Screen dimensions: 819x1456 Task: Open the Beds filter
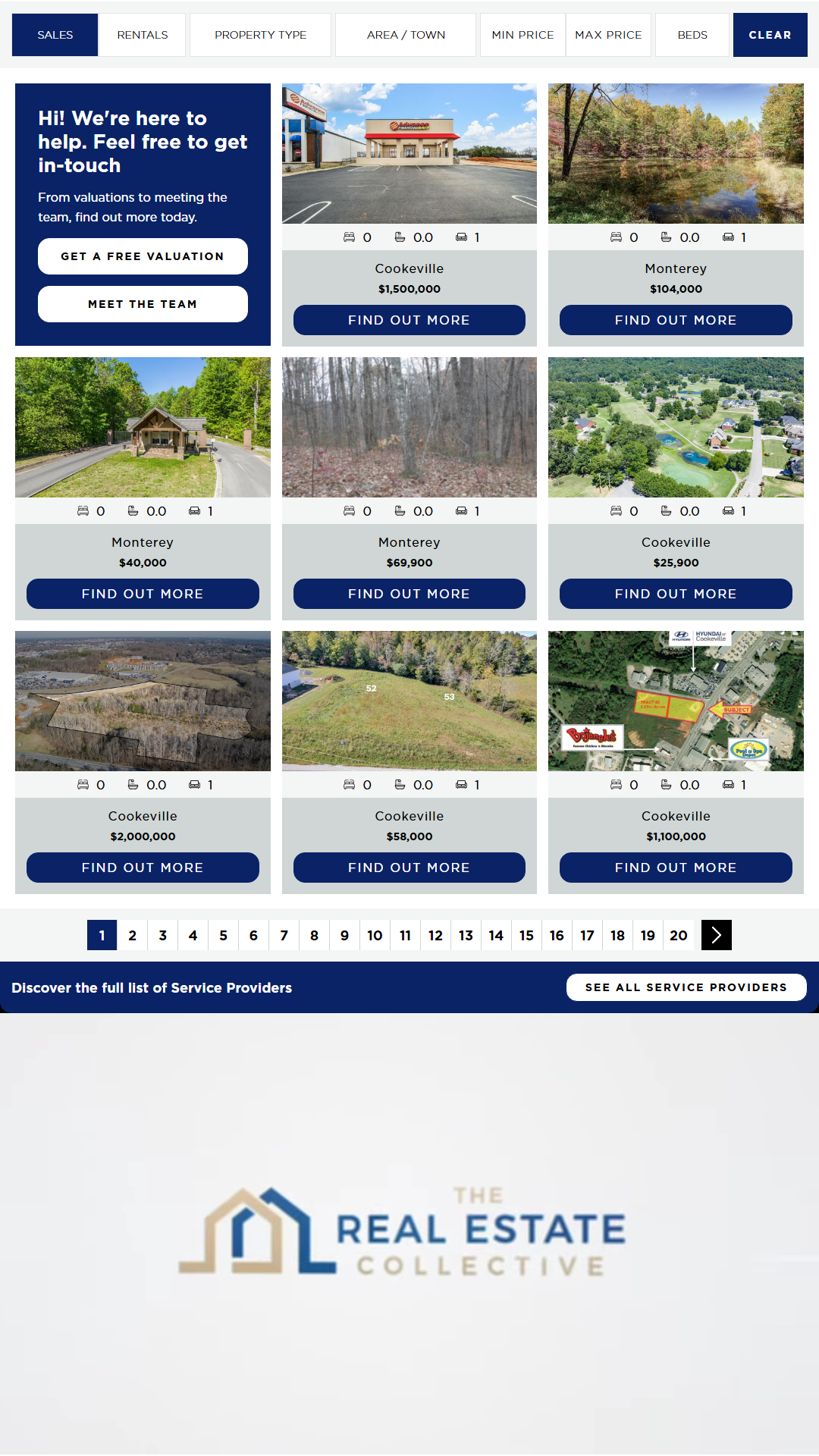click(x=692, y=35)
